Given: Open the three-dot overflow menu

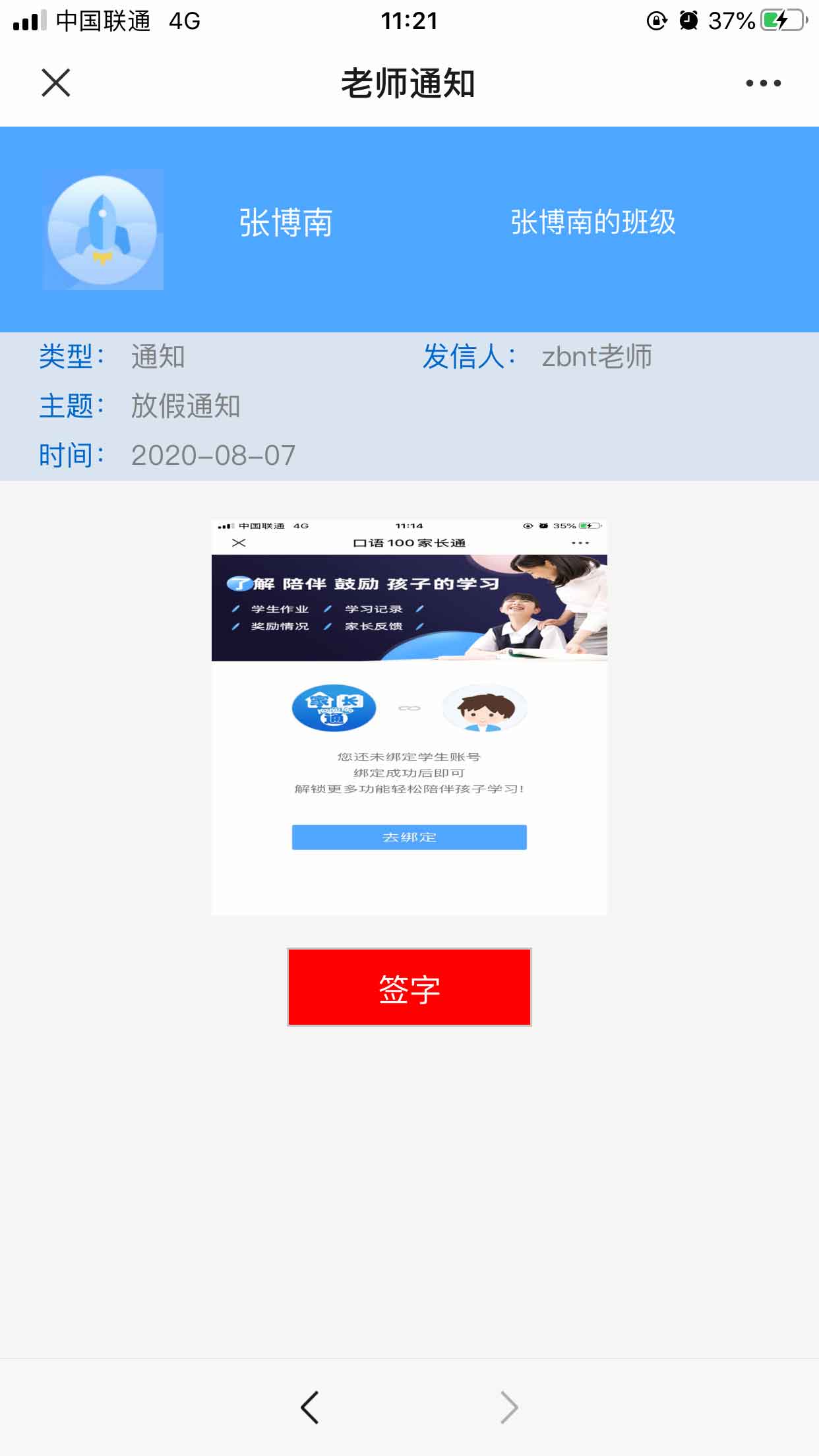Looking at the screenshot, I should point(763,83).
